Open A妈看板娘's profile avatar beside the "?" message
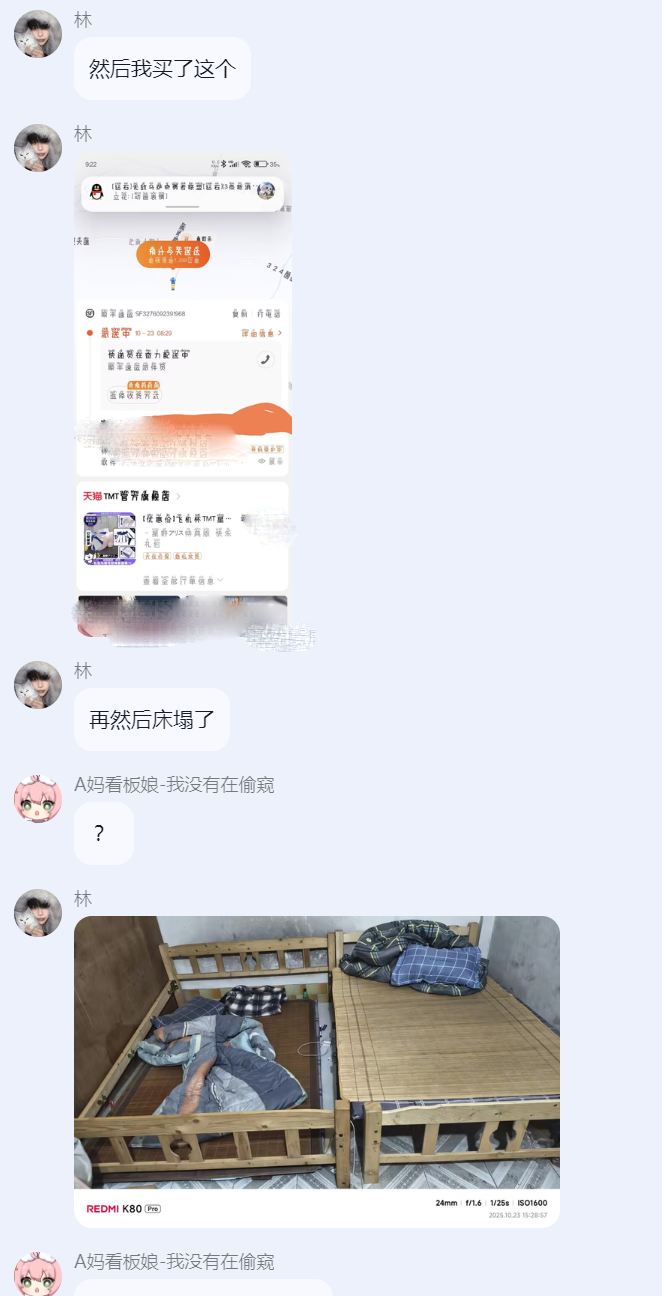This screenshot has height=1296, width=662. (x=38, y=799)
